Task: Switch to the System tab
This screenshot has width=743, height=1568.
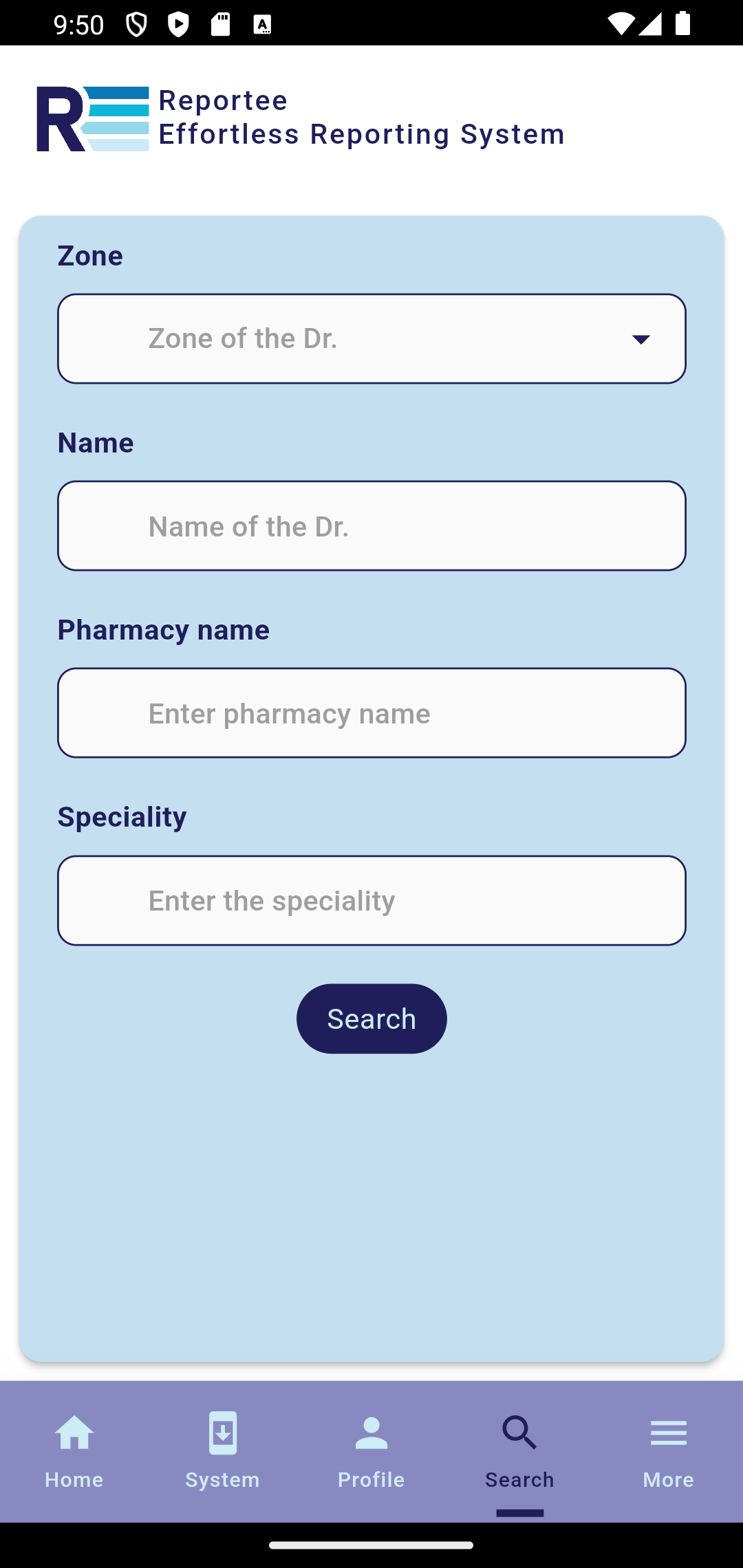Action: [223, 1451]
